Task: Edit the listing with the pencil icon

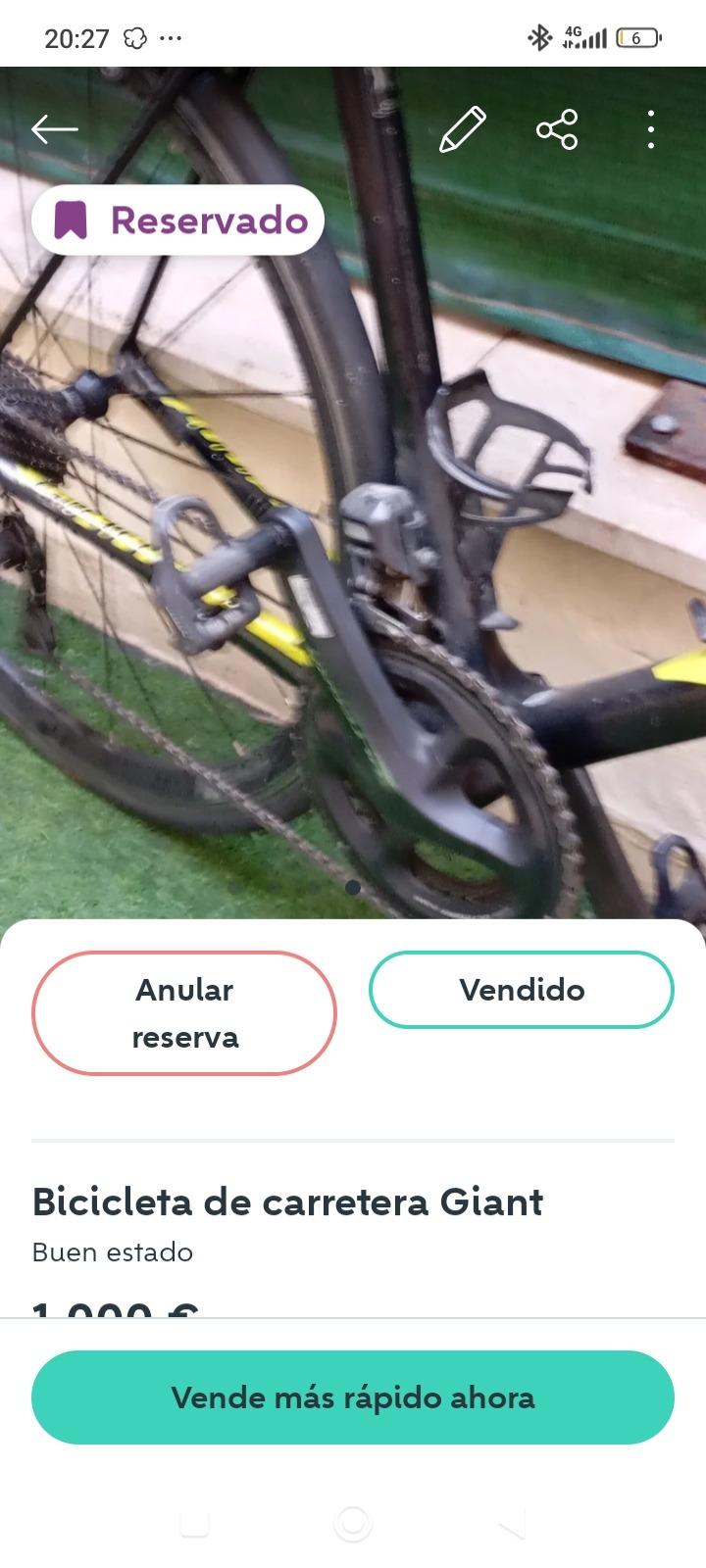Action: [x=462, y=129]
